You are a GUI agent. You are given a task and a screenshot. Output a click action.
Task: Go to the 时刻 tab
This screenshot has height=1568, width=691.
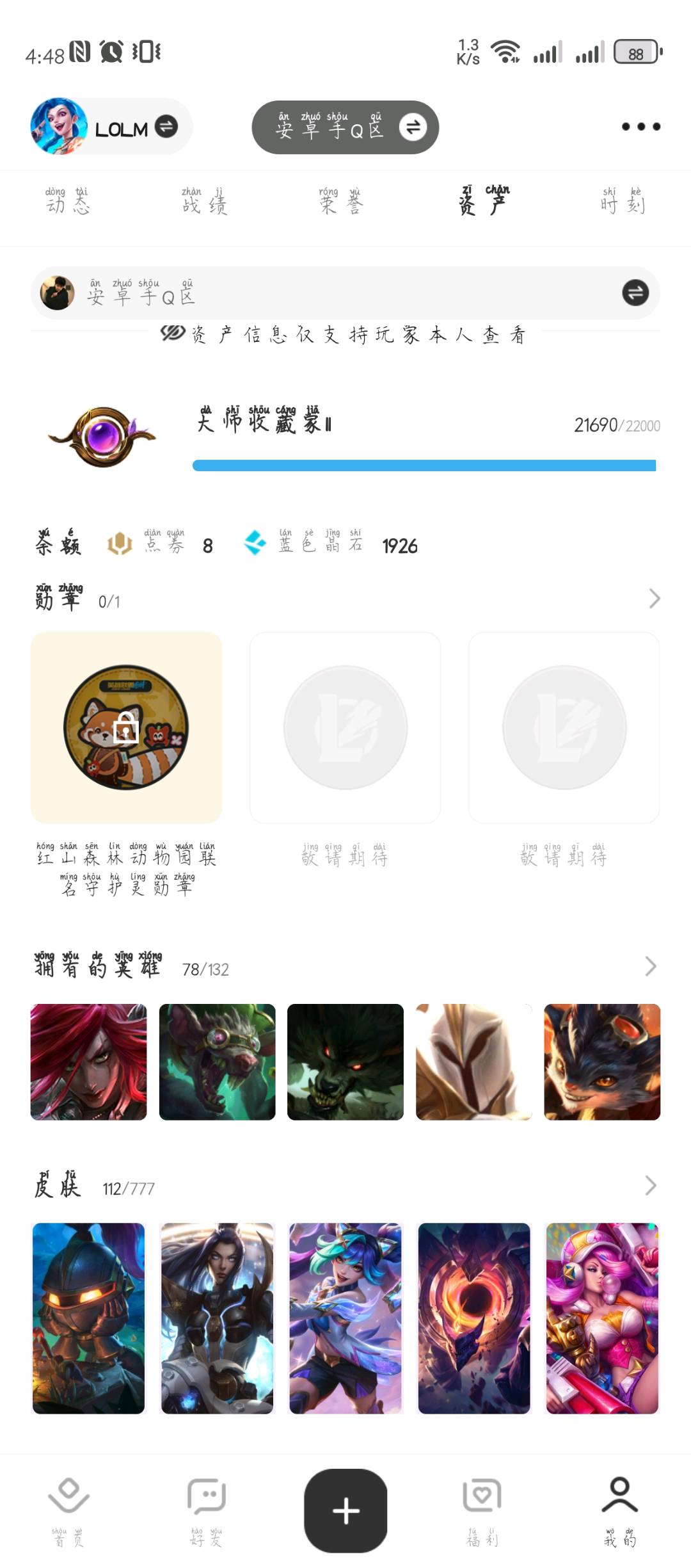622,202
